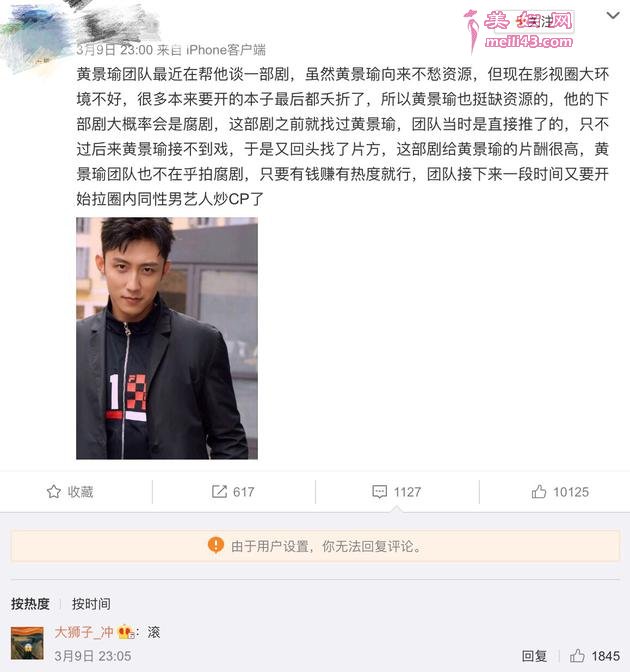Sort comments by 按时间
The height and width of the screenshot is (672, 630).
(91, 604)
